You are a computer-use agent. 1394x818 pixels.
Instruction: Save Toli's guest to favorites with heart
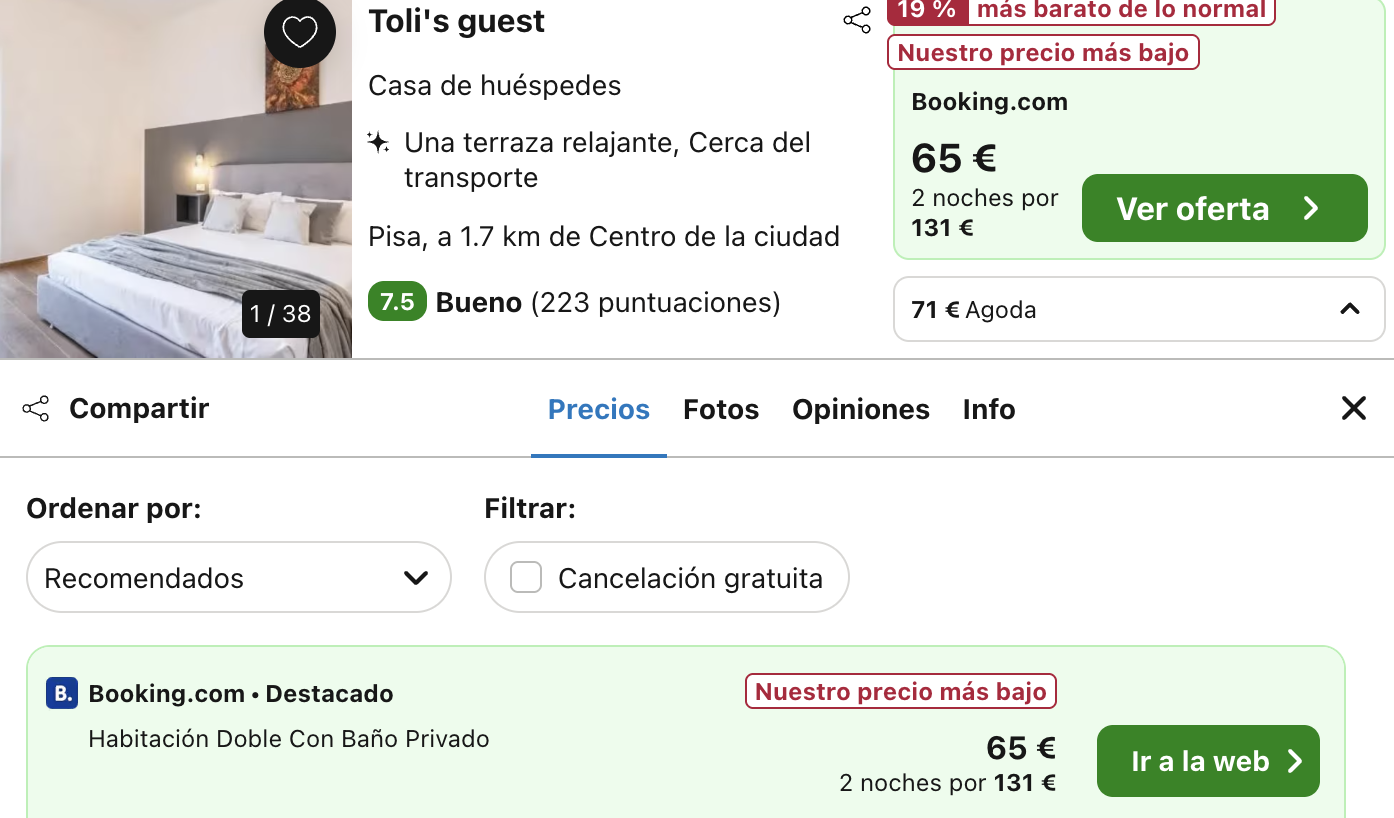(x=299, y=33)
